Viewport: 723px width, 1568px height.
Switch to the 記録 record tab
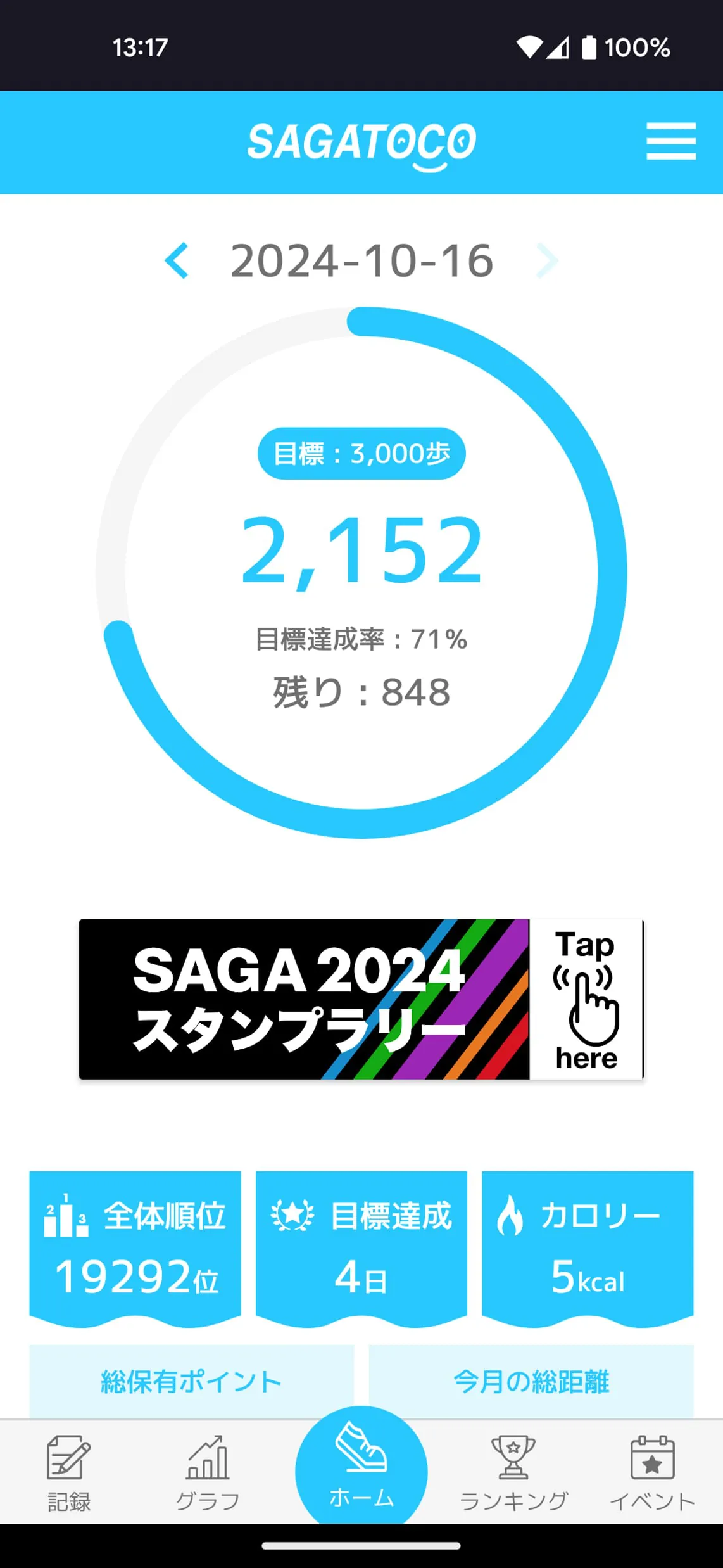pyautogui.click(x=69, y=1474)
